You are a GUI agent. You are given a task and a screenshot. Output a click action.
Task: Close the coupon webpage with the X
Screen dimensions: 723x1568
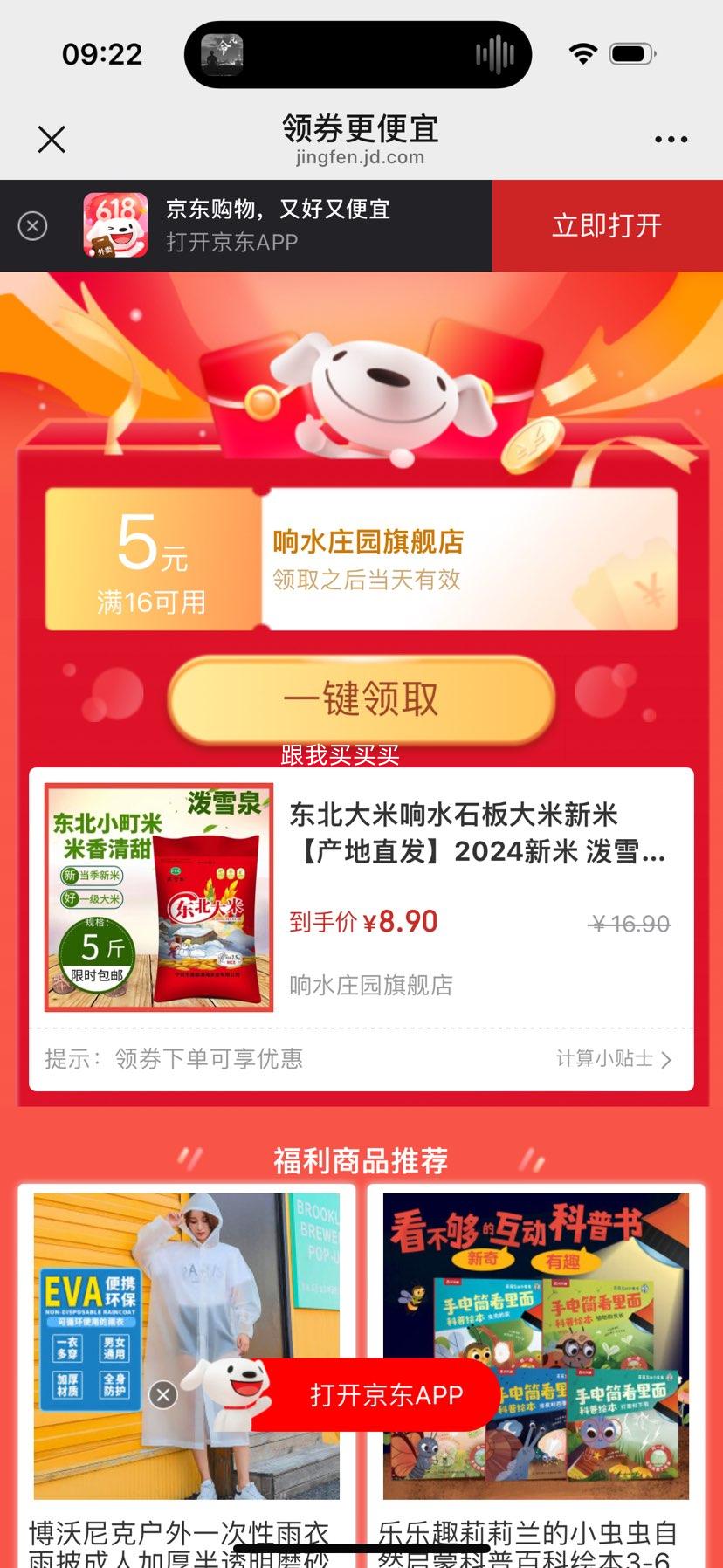[52, 140]
